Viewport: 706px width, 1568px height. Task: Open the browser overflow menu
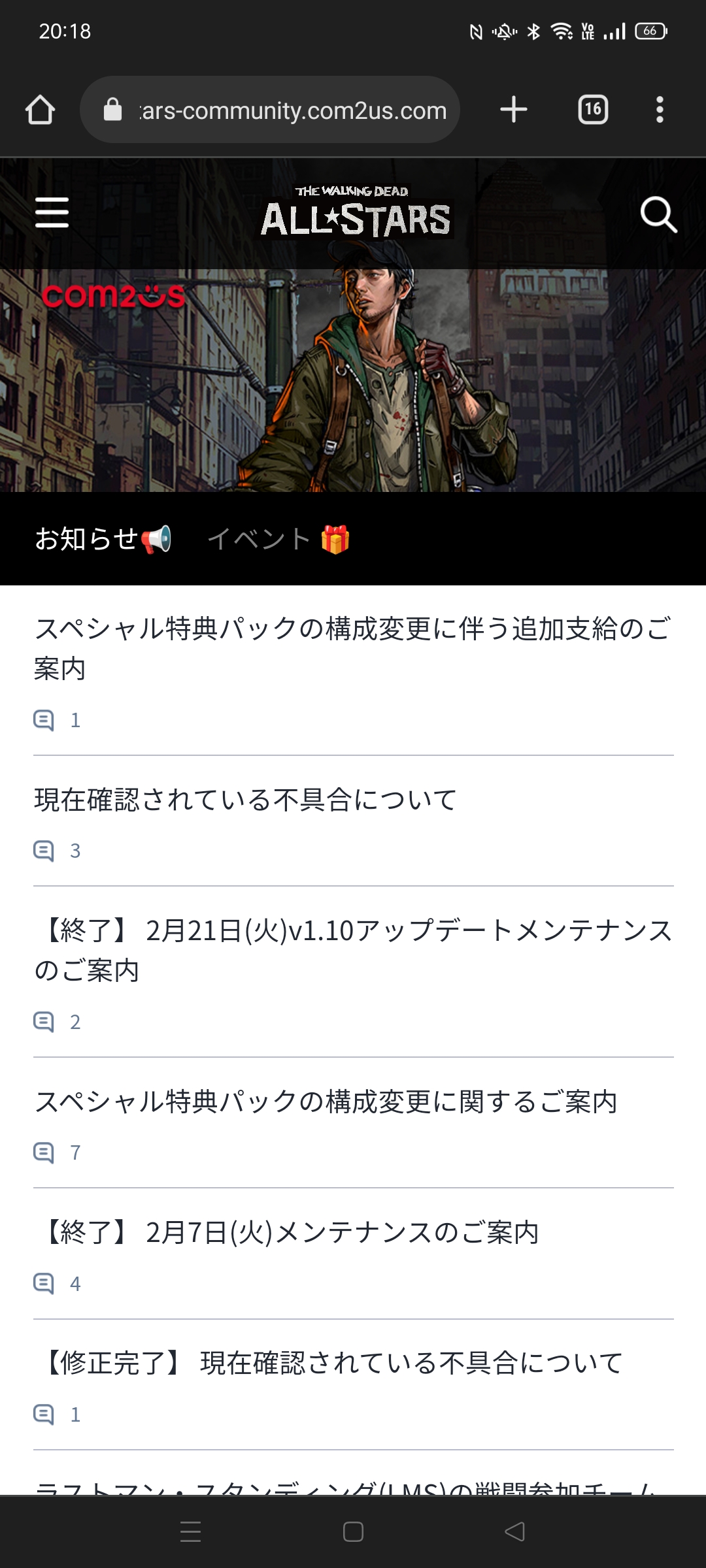point(660,110)
